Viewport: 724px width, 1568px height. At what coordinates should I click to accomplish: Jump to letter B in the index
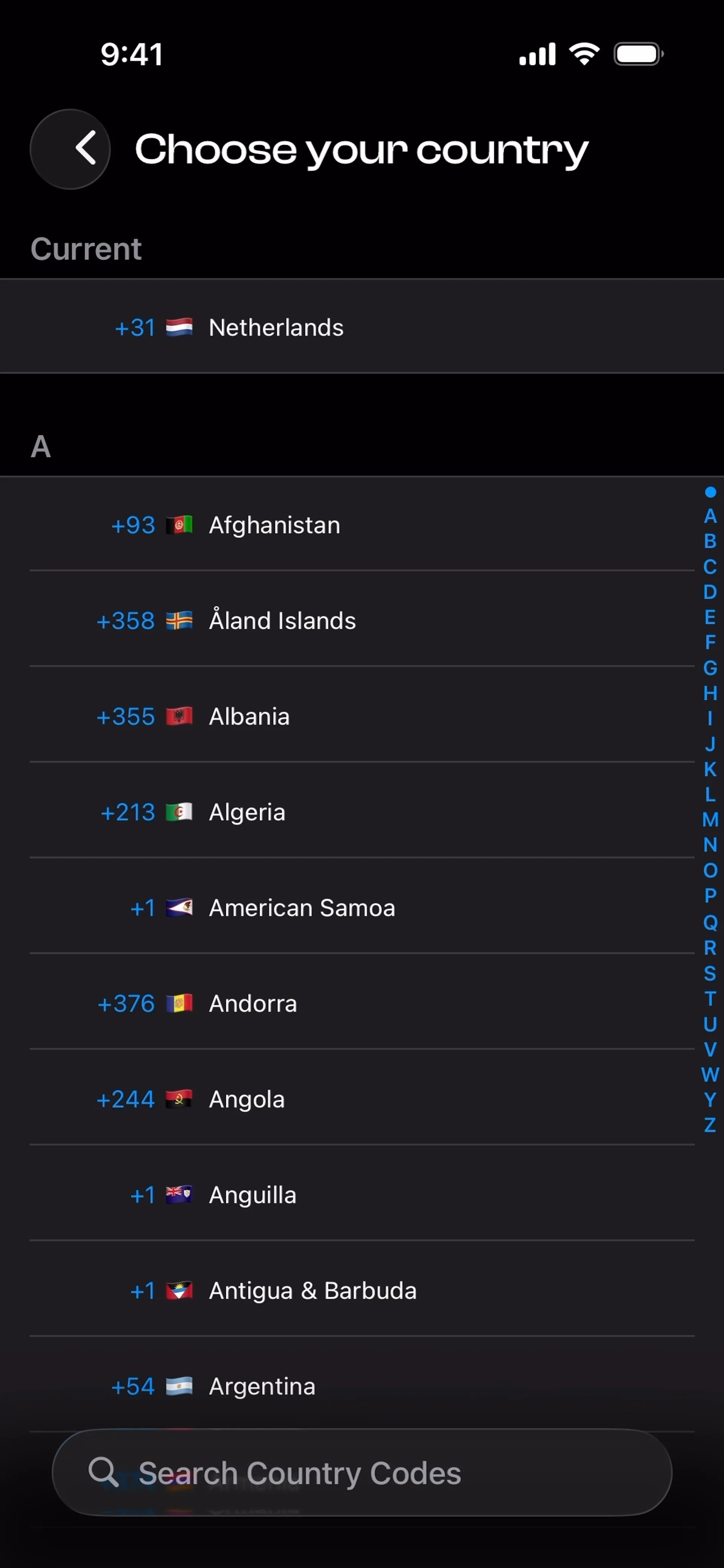(710, 541)
